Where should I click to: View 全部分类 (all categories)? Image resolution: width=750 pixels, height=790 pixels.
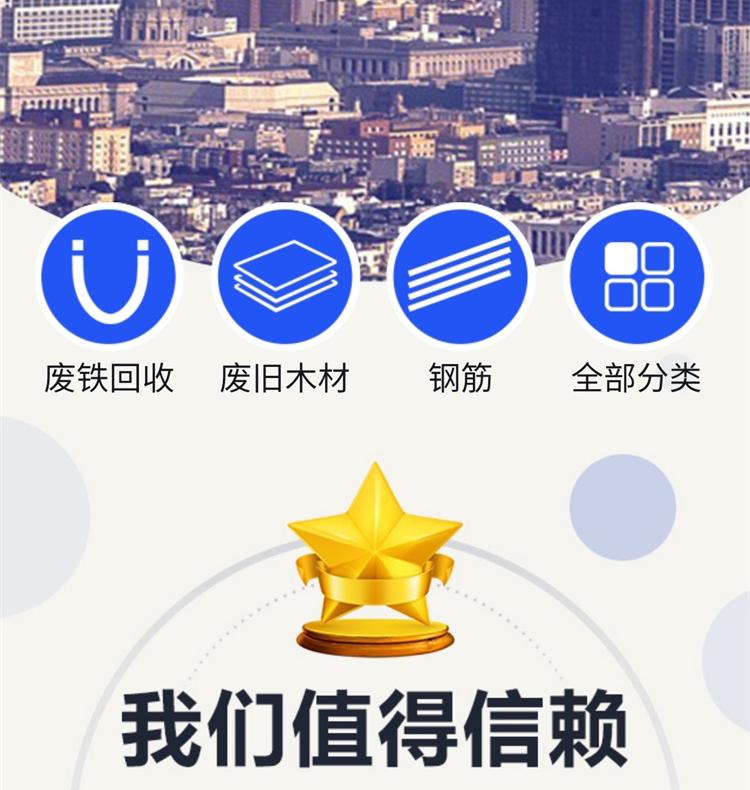[x=637, y=277]
